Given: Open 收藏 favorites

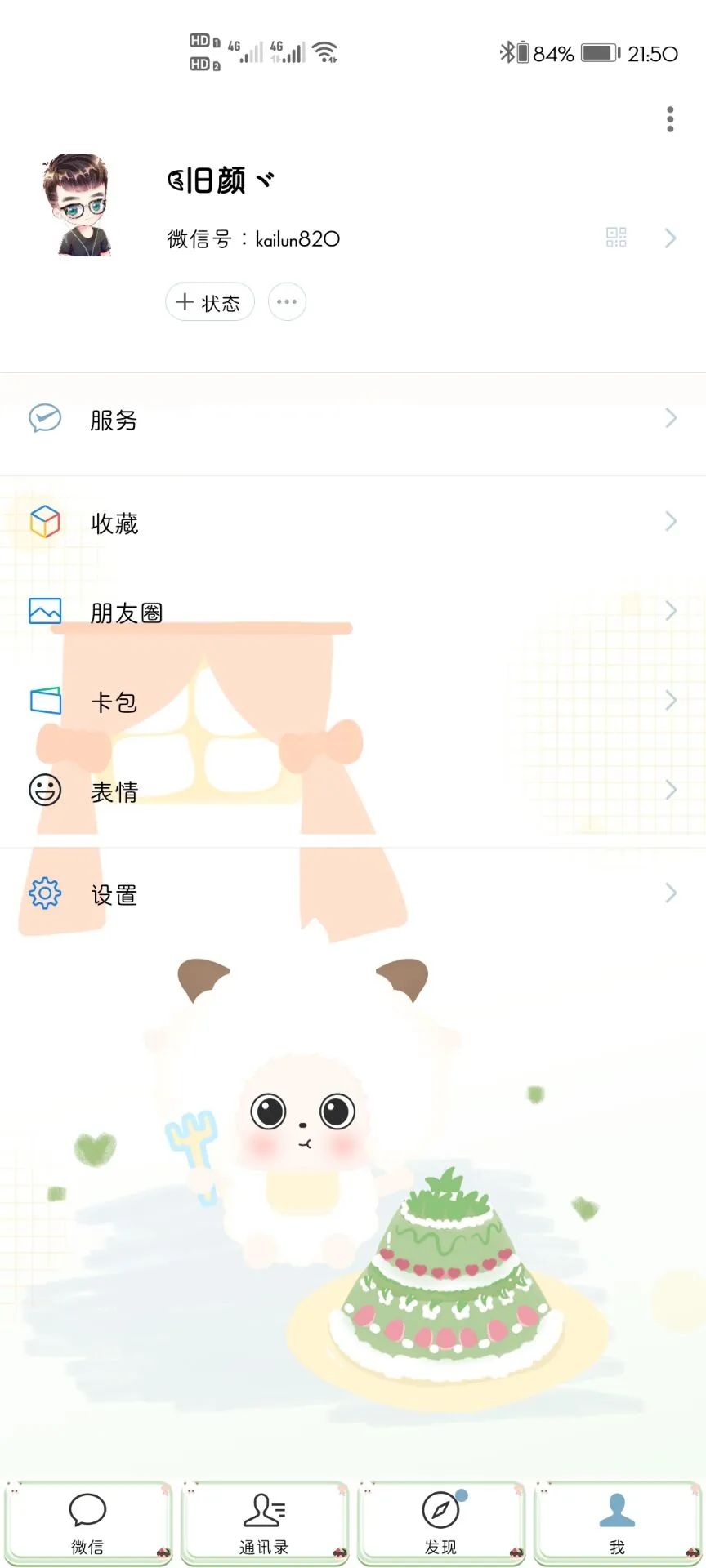Looking at the screenshot, I should pyautogui.click(x=353, y=523).
